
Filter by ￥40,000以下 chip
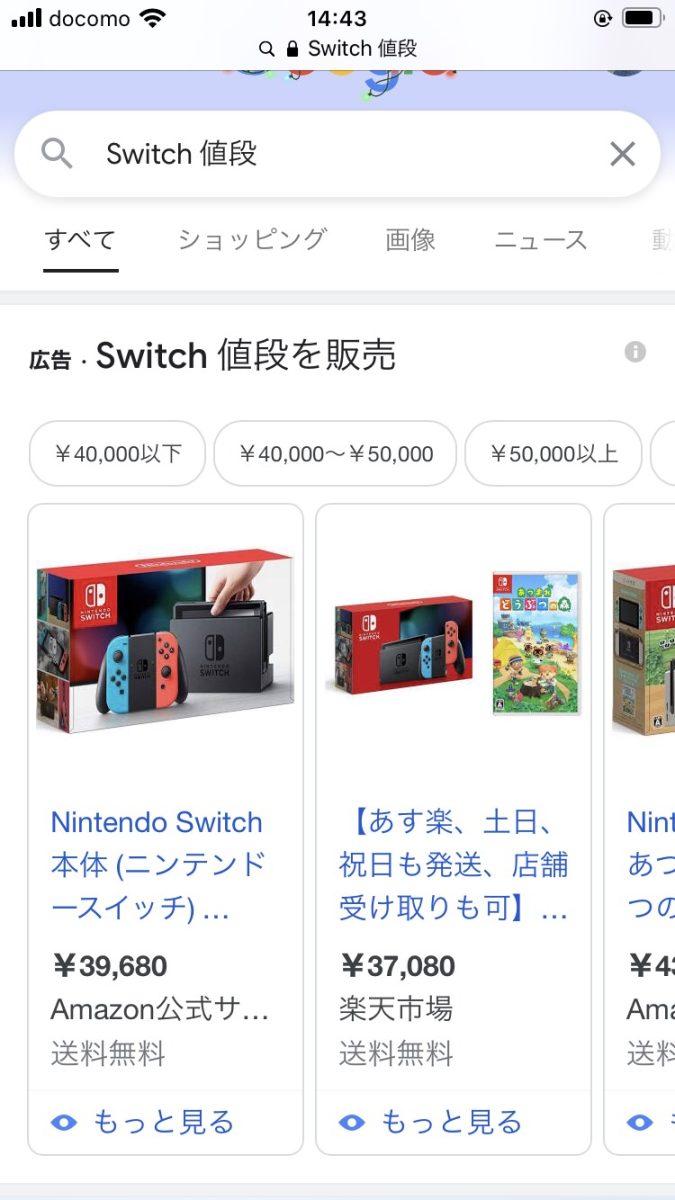pyautogui.click(x=117, y=454)
